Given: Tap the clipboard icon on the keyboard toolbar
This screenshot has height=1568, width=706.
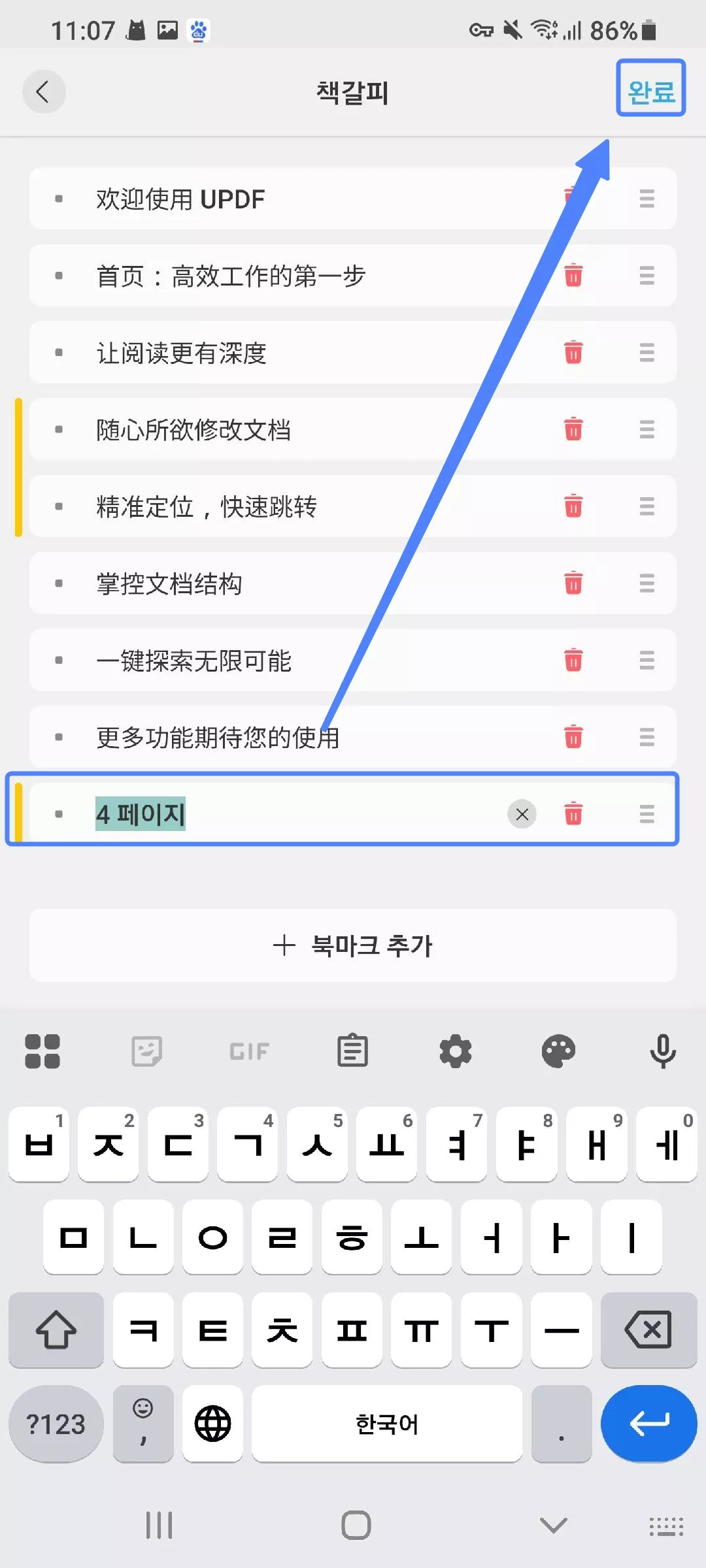Looking at the screenshot, I should pyautogui.click(x=352, y=1050).
